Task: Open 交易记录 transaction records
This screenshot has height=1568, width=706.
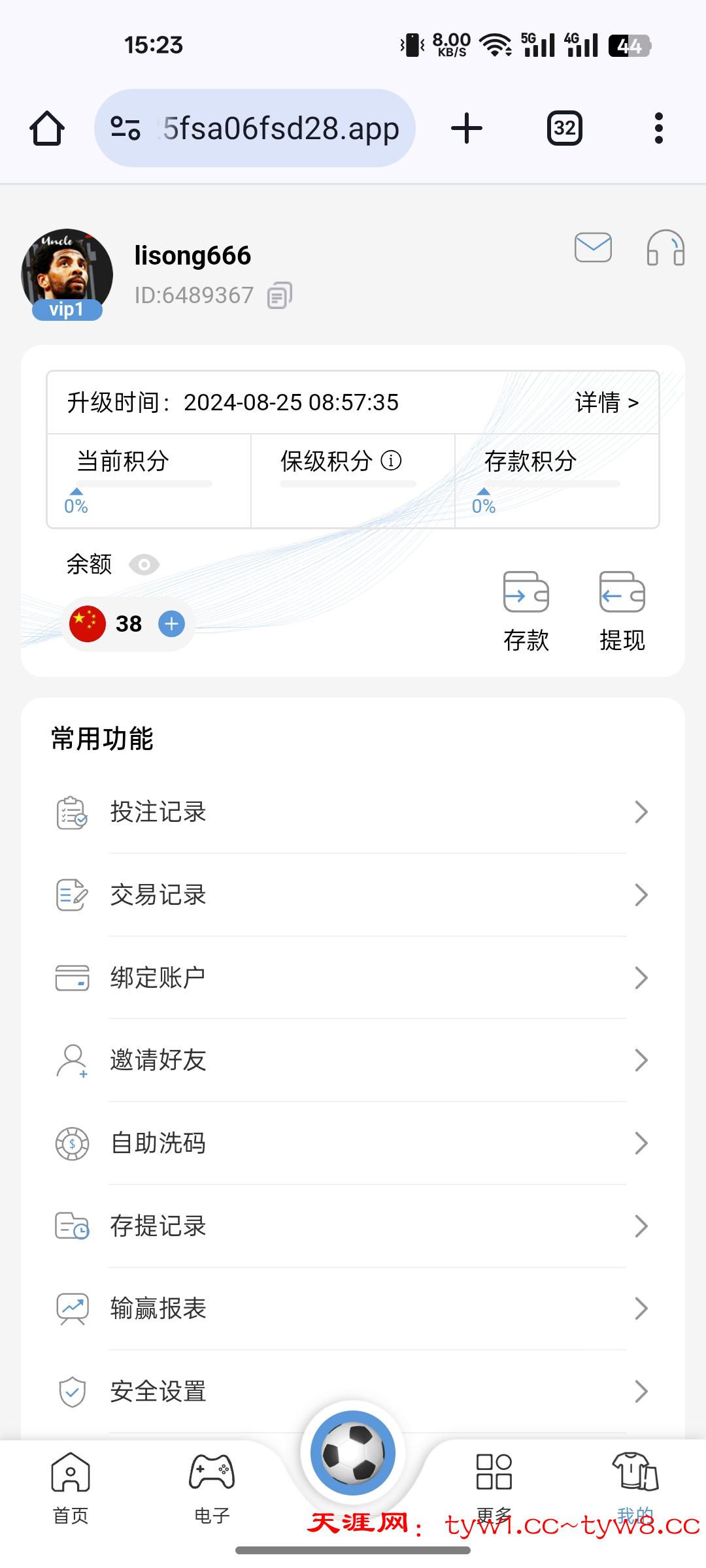Action: [x=353, y=895]
